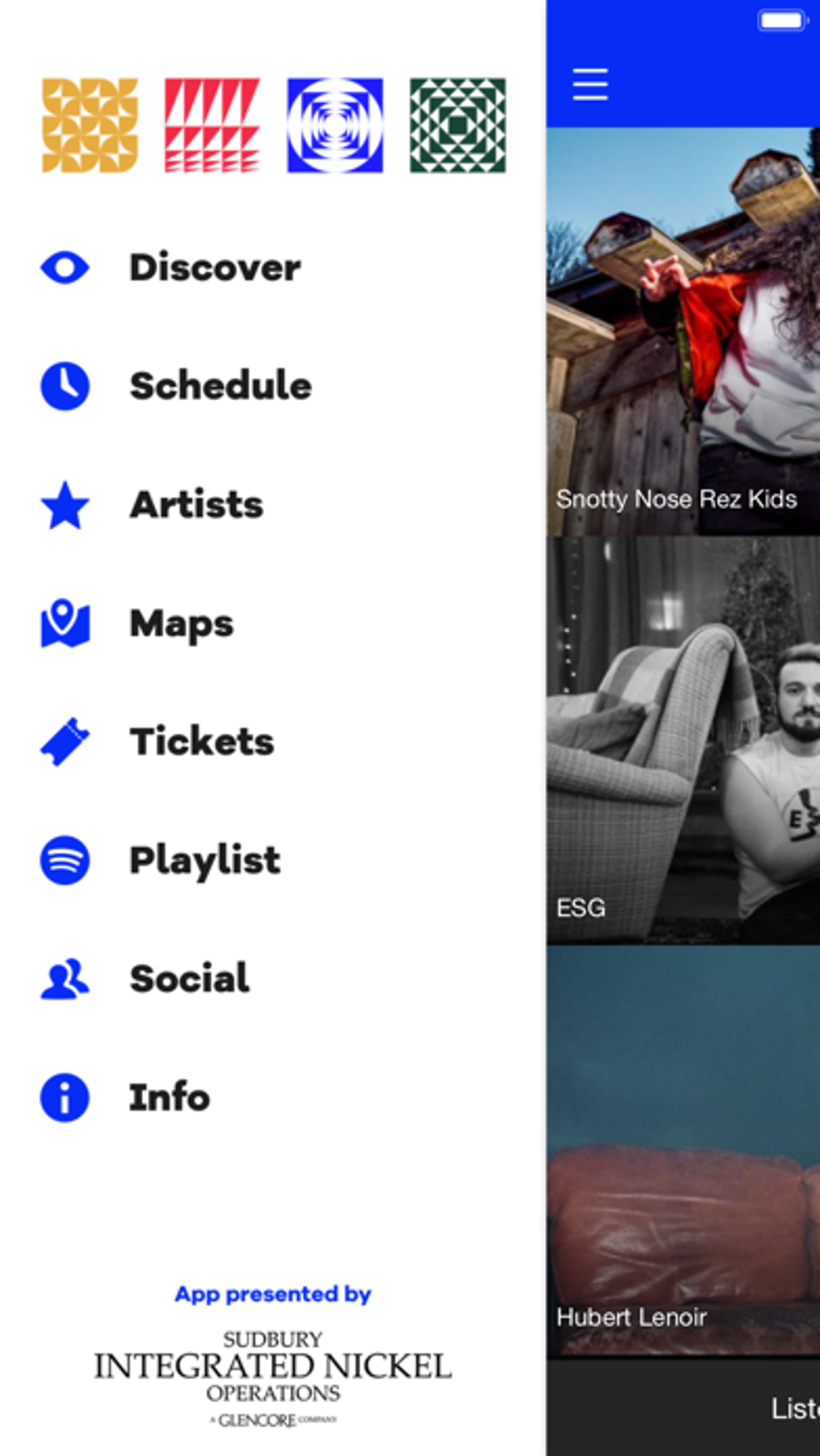Screen dimensions: 820x1456
Task: View festival Maps
Action: 181,624
